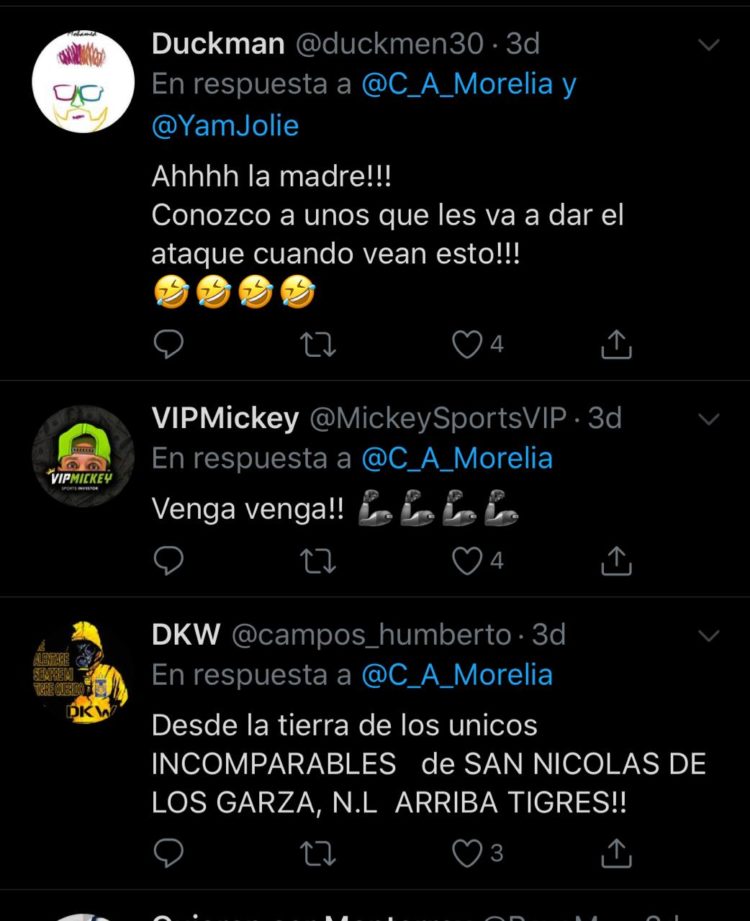Like DKW's ARRIBA TIGRES tweet
The height and width of the screenshot is (921, 750).
pos(467,853)
